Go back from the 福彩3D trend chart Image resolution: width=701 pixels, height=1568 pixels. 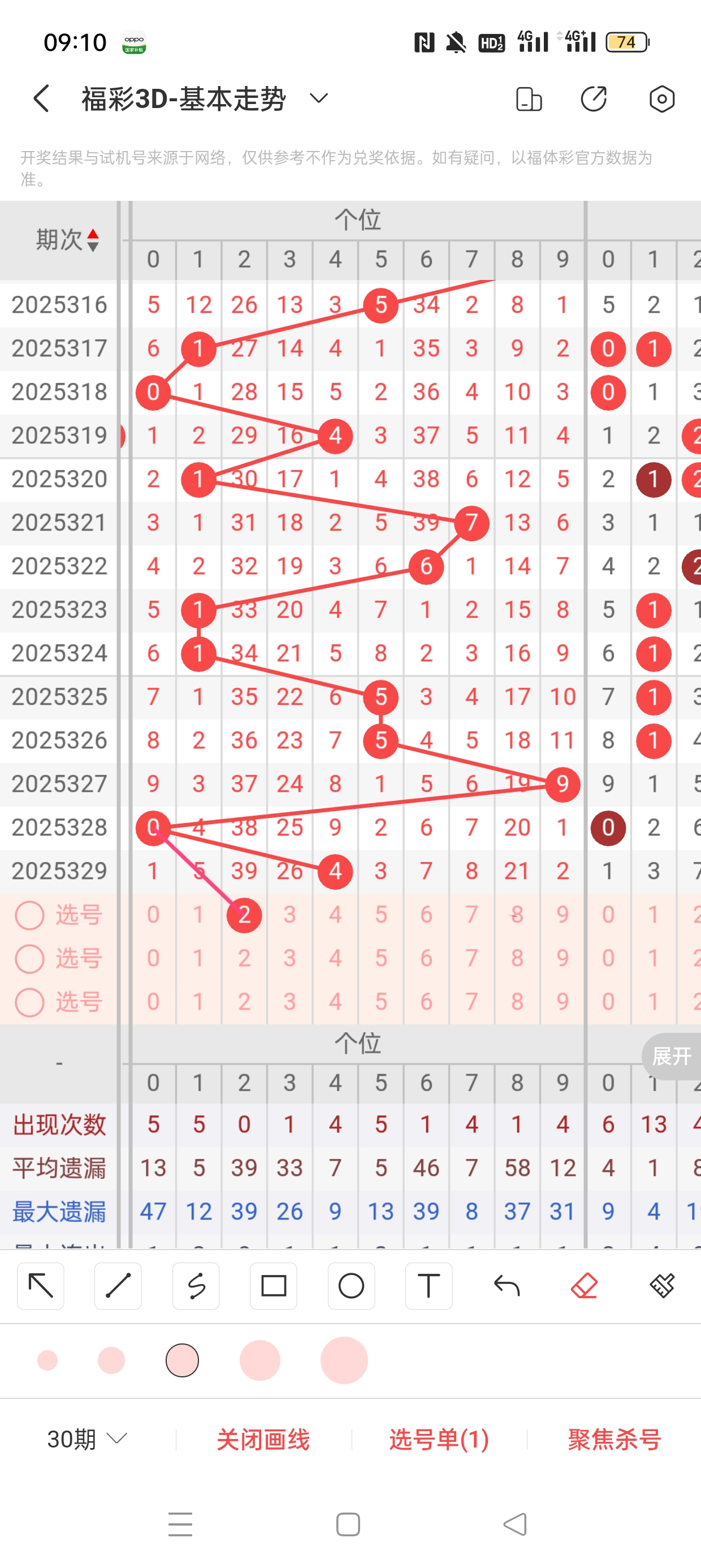41,98
